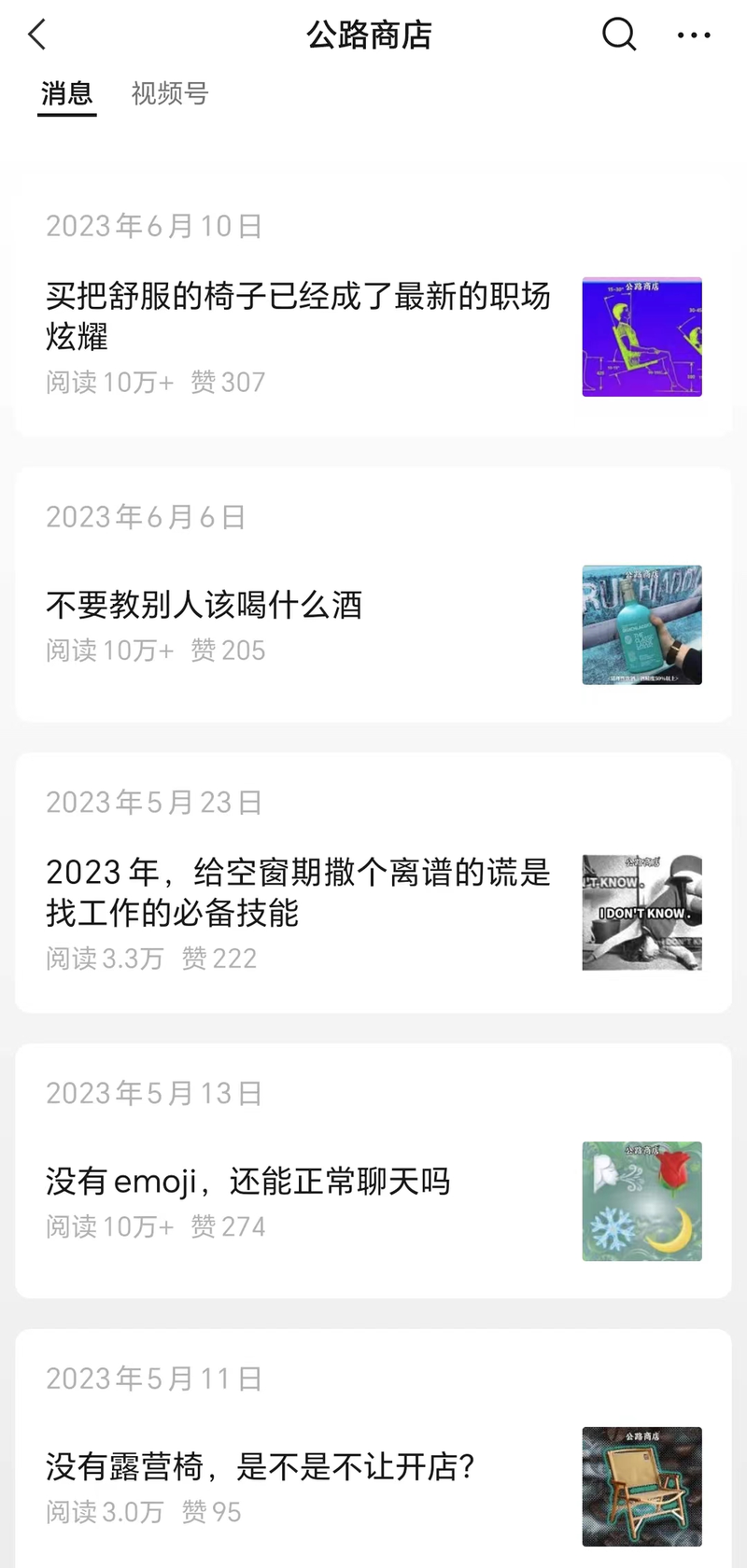Open 没有emoji，还能正常聊天吗 article
This screenshot has width=747, height=1568.
click(247, 1181)
